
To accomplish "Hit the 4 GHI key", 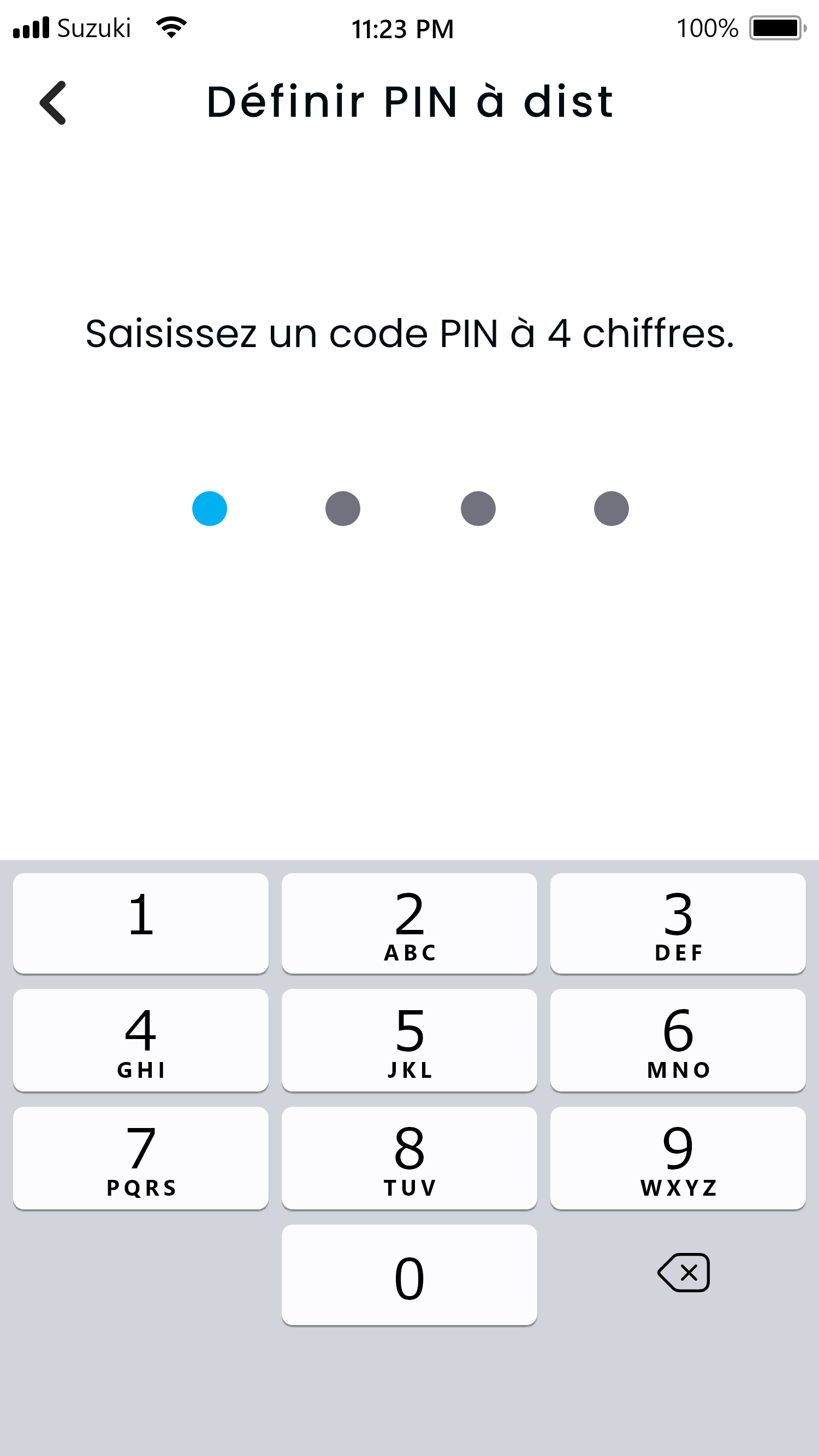I will pos(141,1040).
